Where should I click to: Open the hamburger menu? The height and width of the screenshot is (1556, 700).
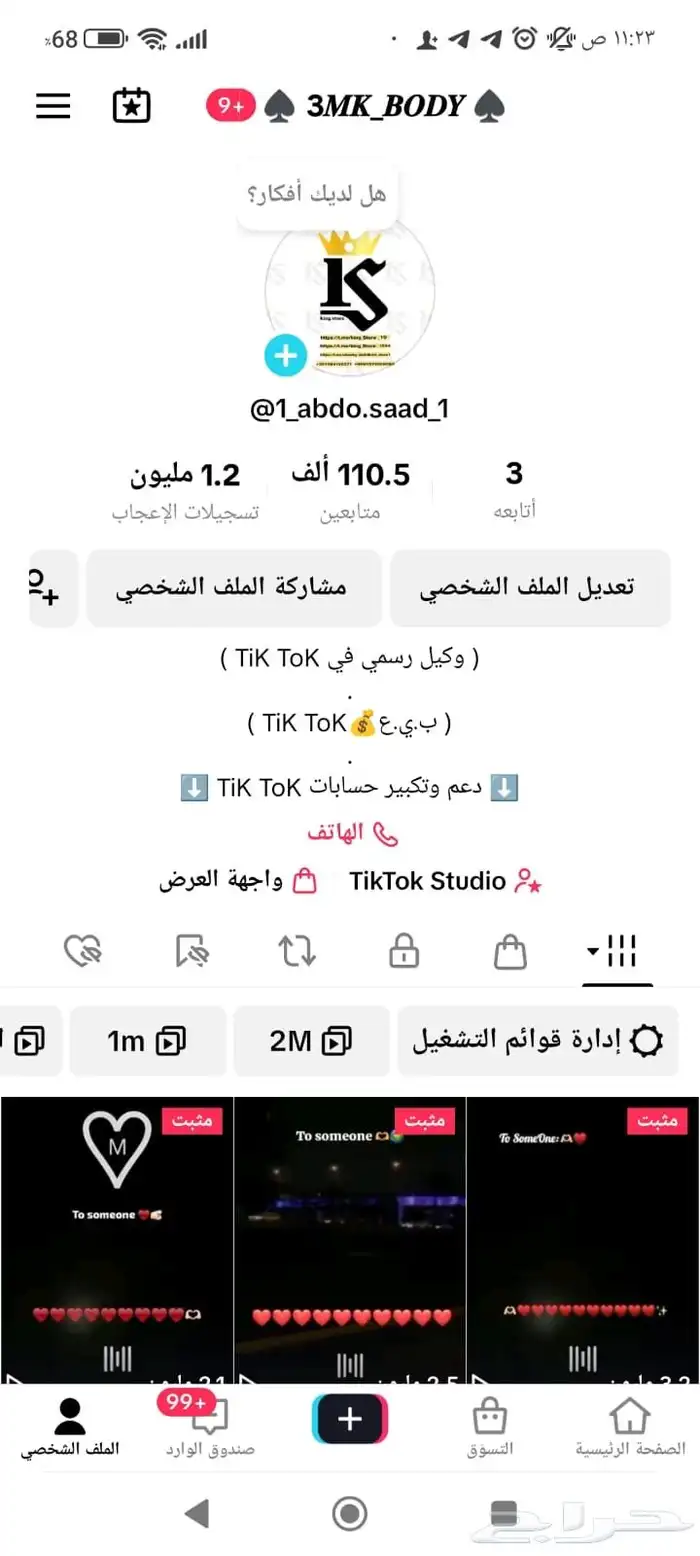pyautogui.click(x=53, y=106)
